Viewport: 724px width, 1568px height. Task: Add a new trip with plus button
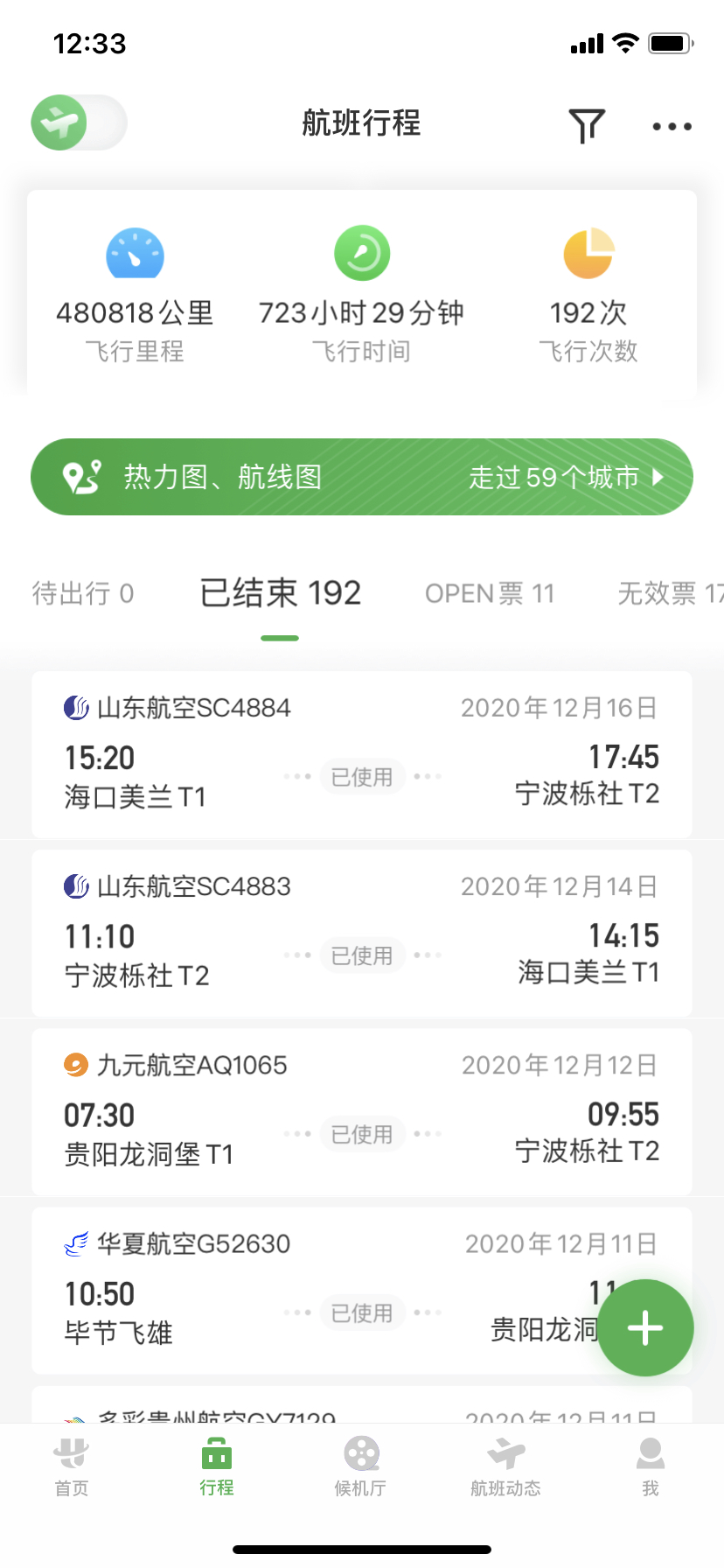[645, 1327]
